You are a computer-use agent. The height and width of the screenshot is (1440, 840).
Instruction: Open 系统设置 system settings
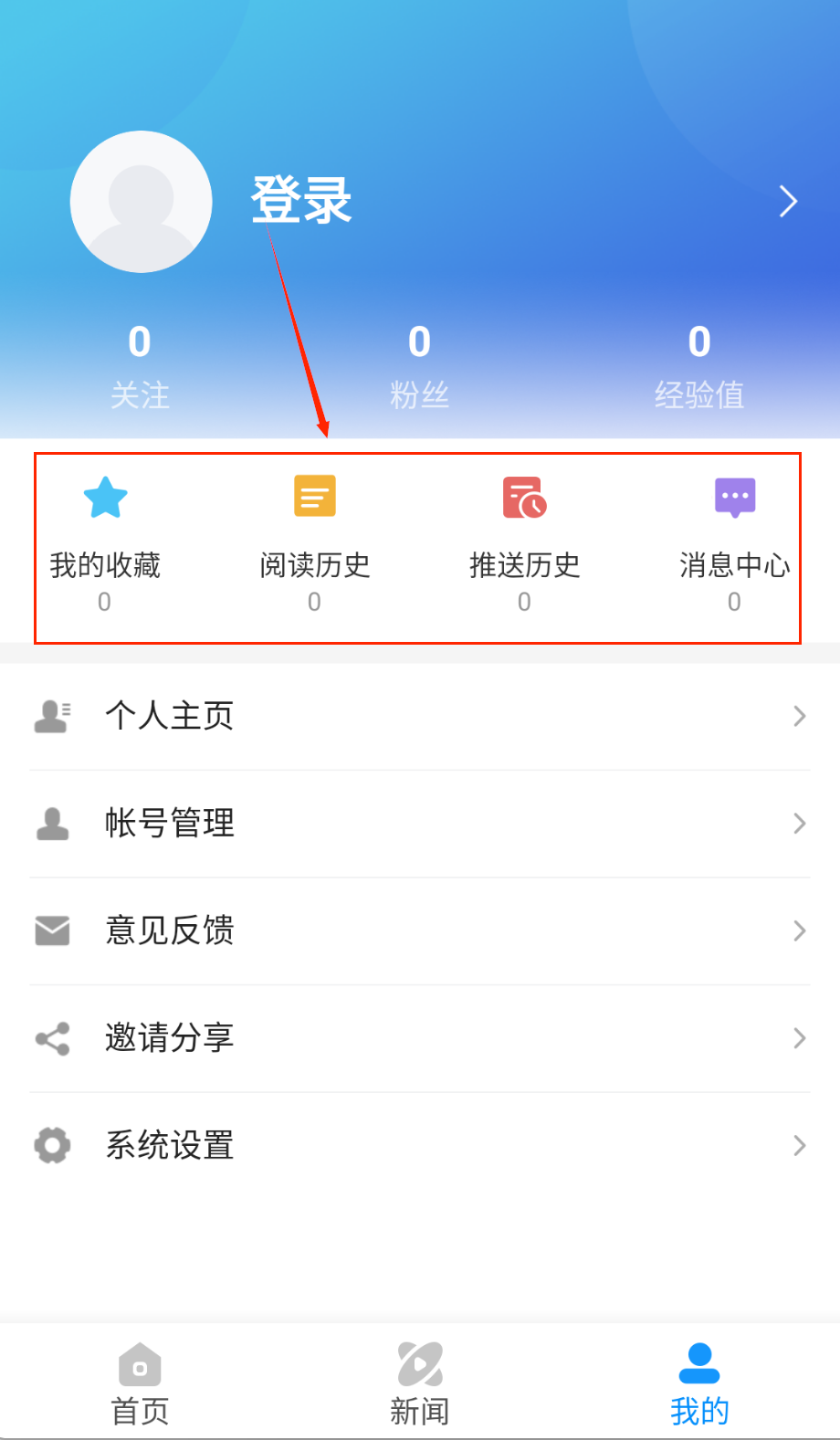click(420, 1145)
